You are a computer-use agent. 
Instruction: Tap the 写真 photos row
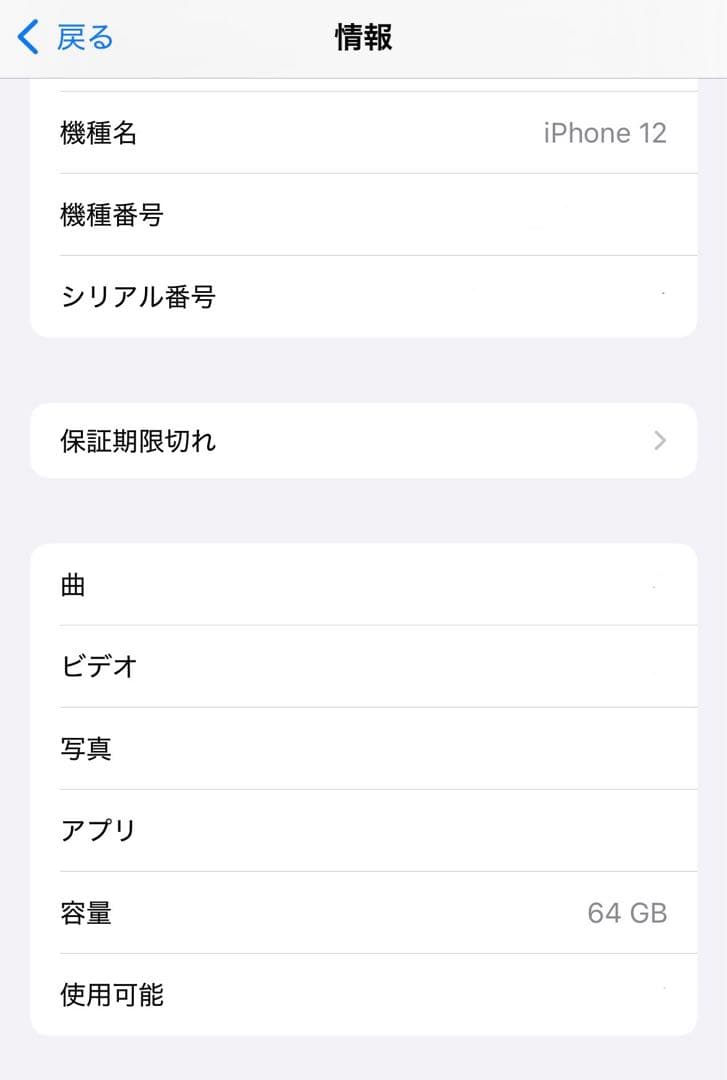click(363, 749)
